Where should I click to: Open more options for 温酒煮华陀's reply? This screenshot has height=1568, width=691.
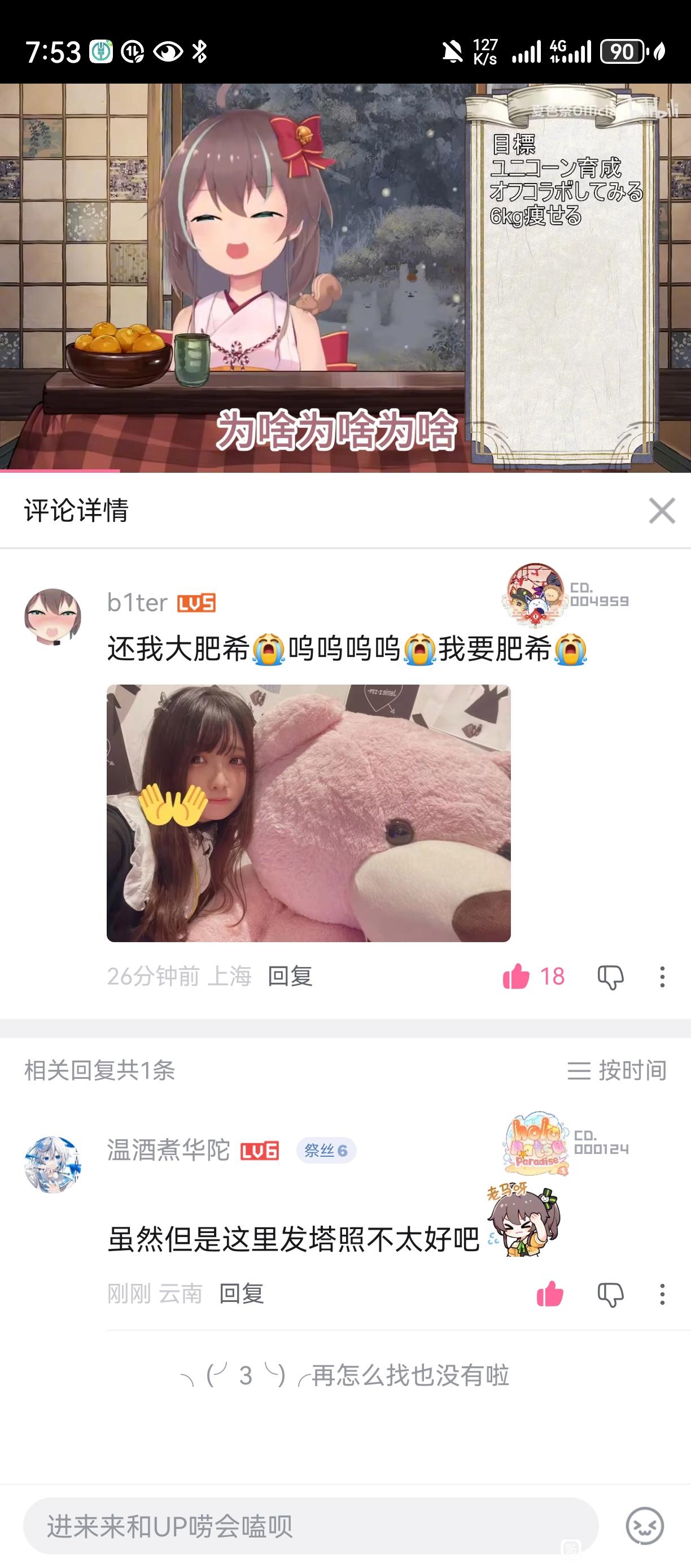point(662,1293)
